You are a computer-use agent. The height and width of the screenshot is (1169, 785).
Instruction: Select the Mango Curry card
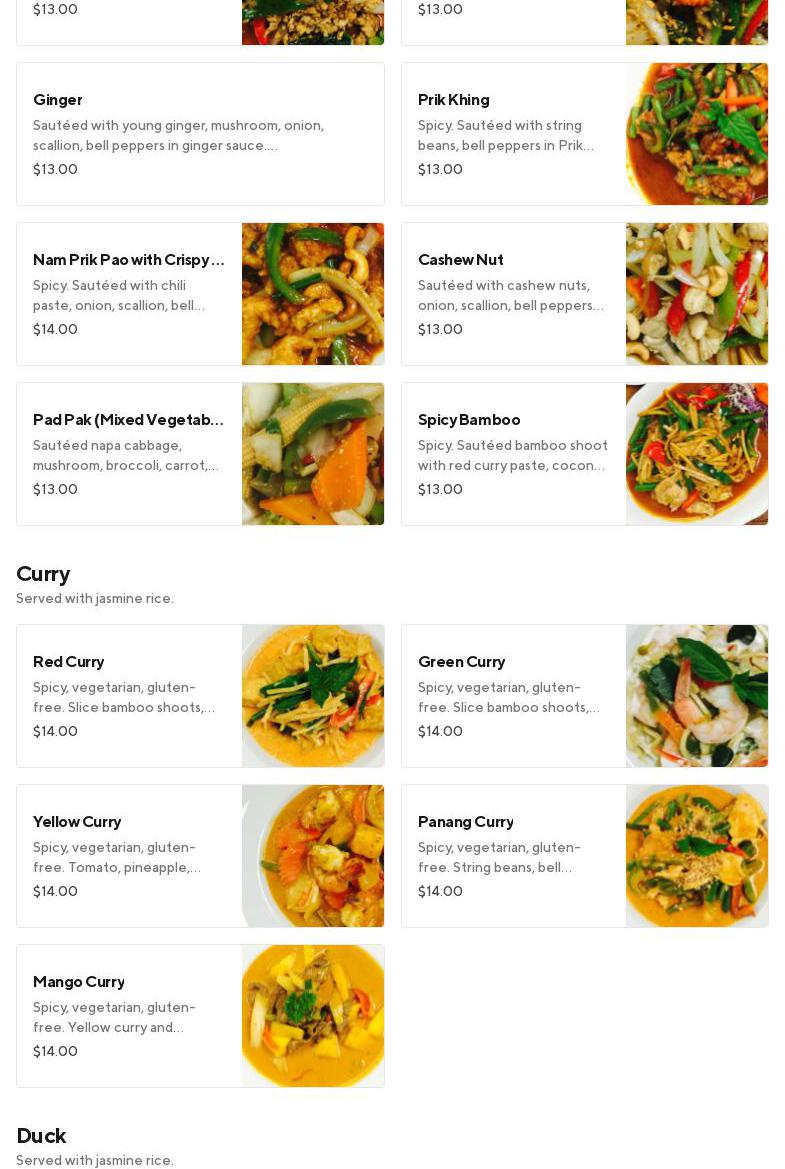200,1016
